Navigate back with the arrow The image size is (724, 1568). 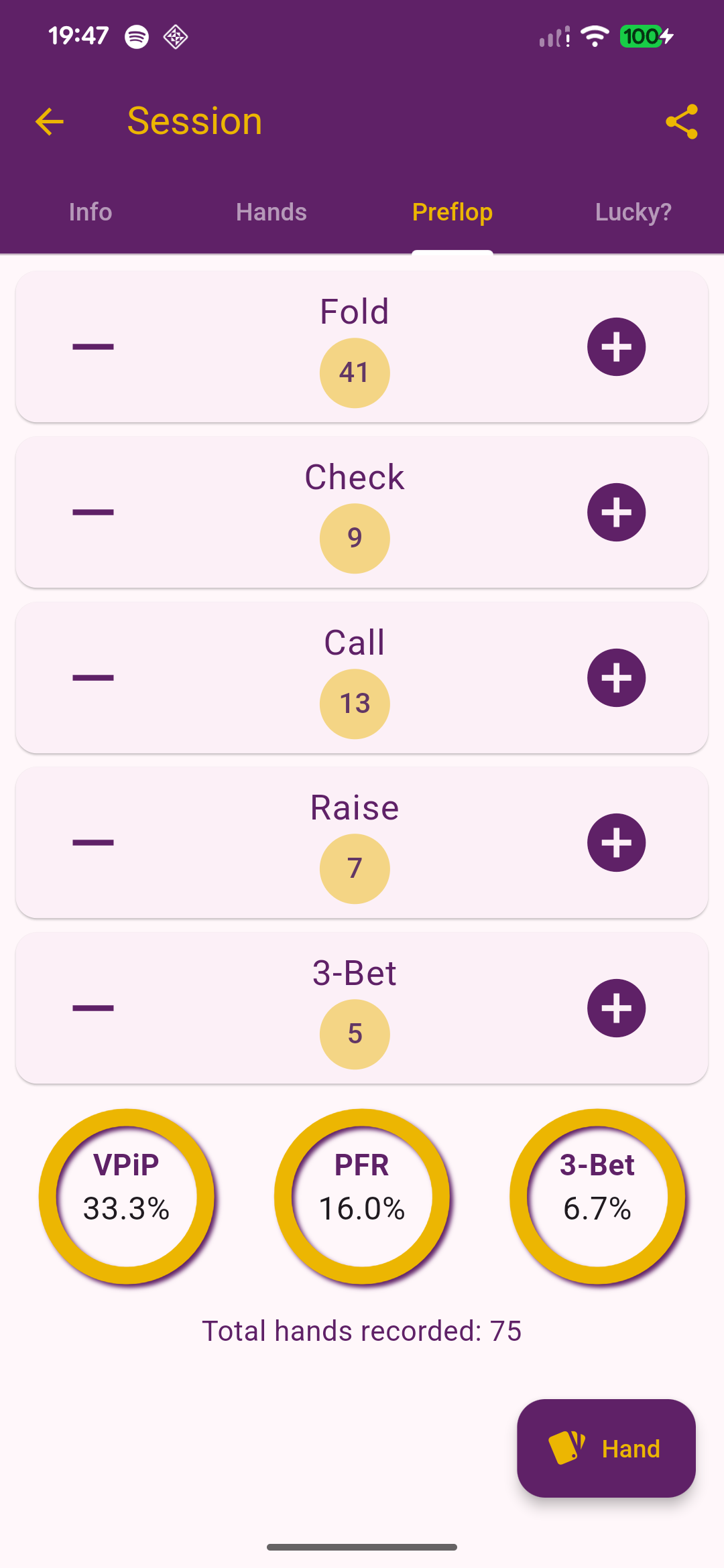tap(48, 122)
